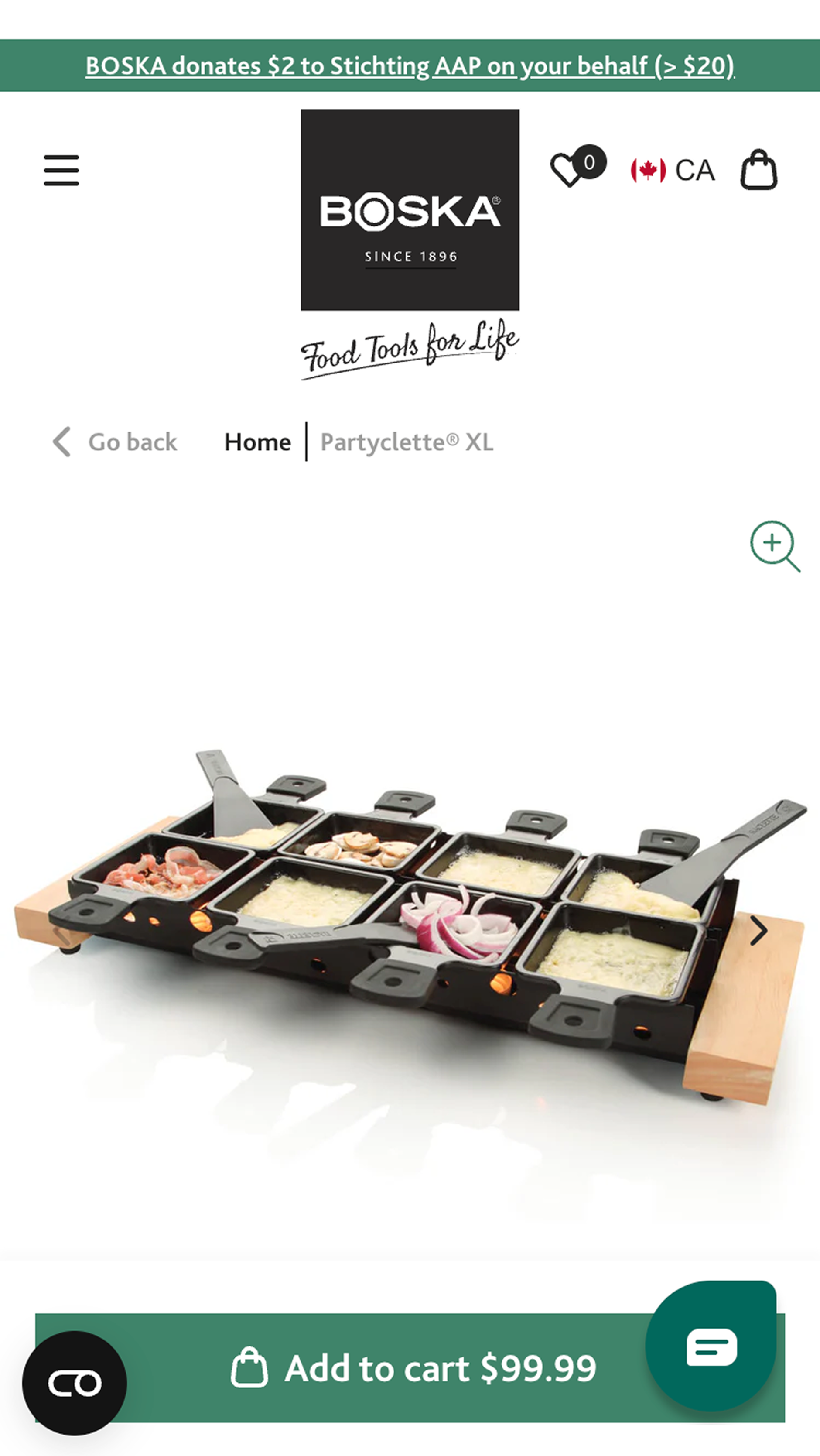Tap the BOSKA donates banner link
820x1456 pixels.
410,65
